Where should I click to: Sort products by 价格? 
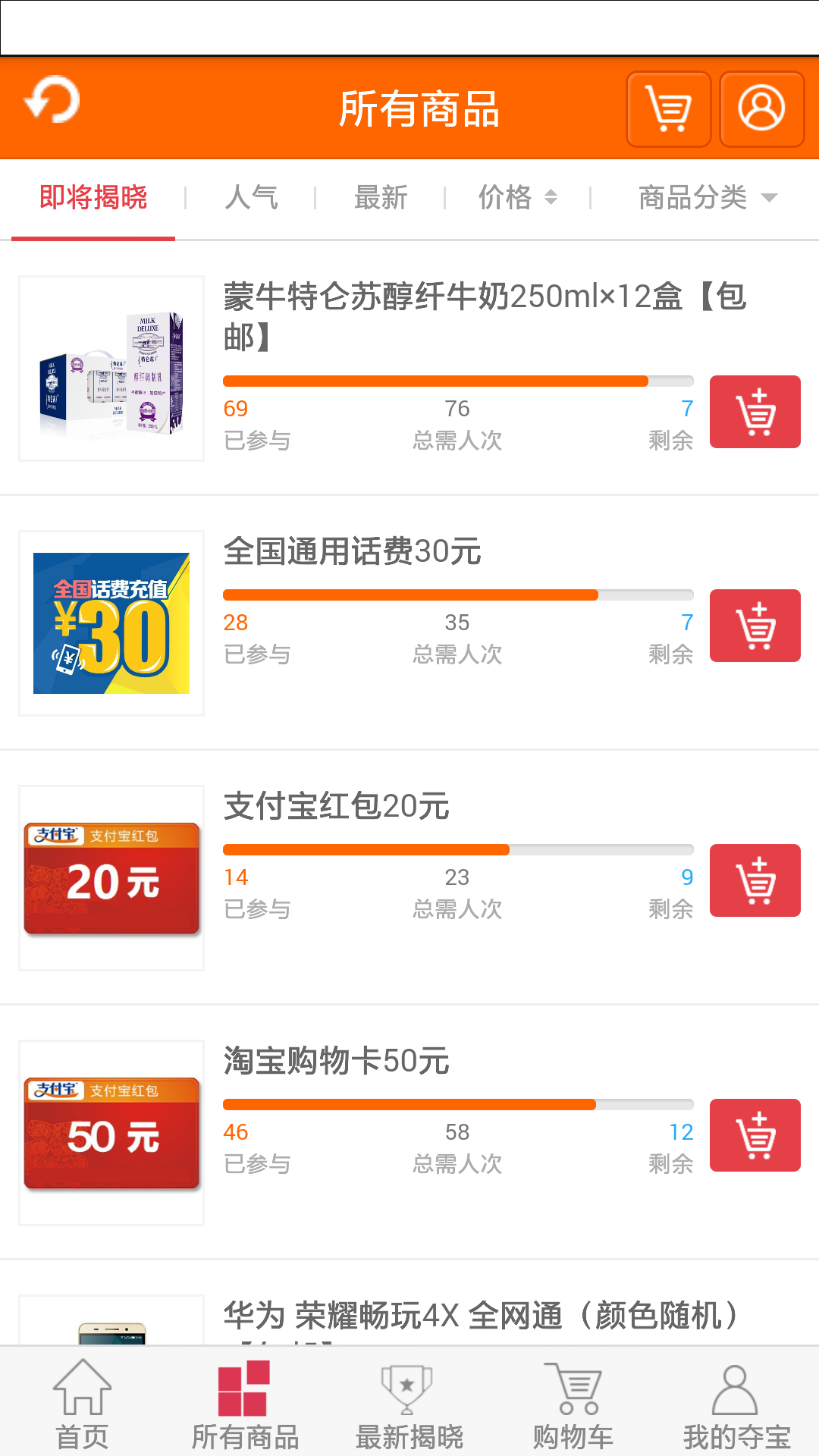pyautogui.click(x=517, y=198)
